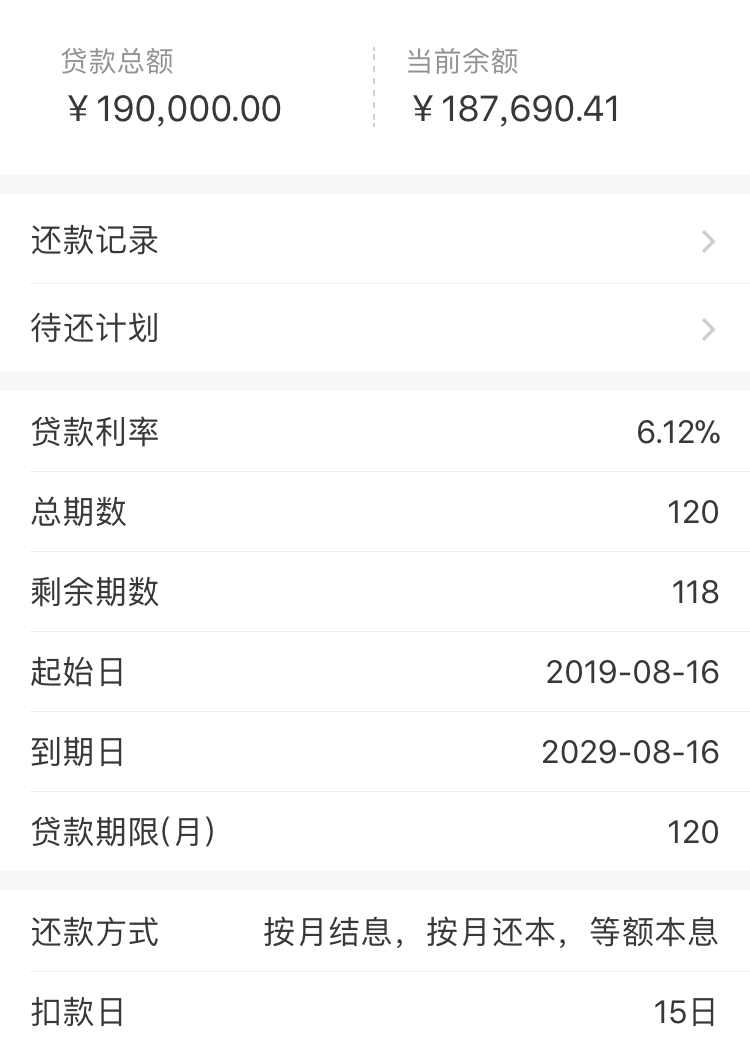Click the 贷款利率 interest rate row
The height and width of the screenshot is (1048, 750).
[375, 432]
